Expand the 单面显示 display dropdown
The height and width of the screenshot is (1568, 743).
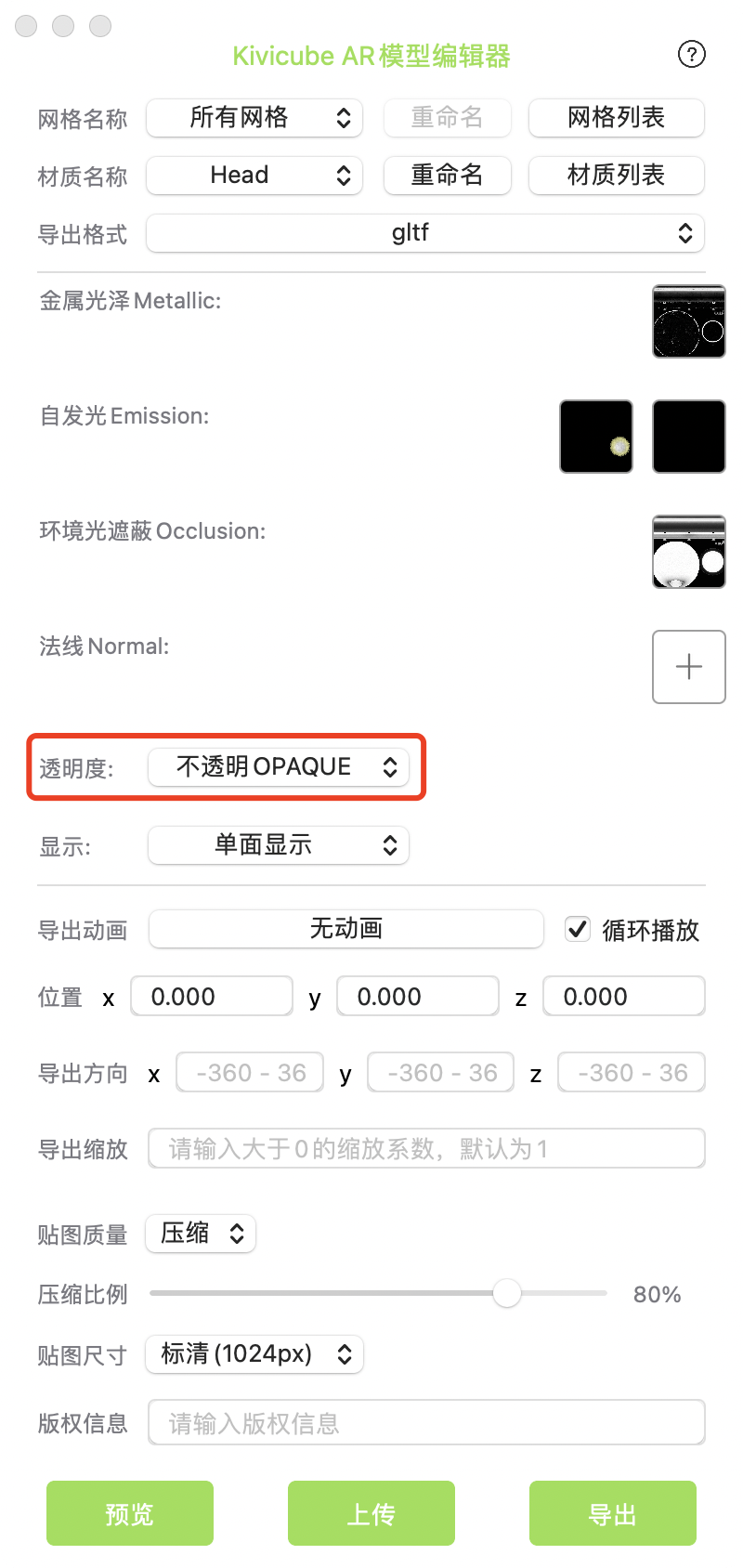pyautogui.click(x=279, y=845)
